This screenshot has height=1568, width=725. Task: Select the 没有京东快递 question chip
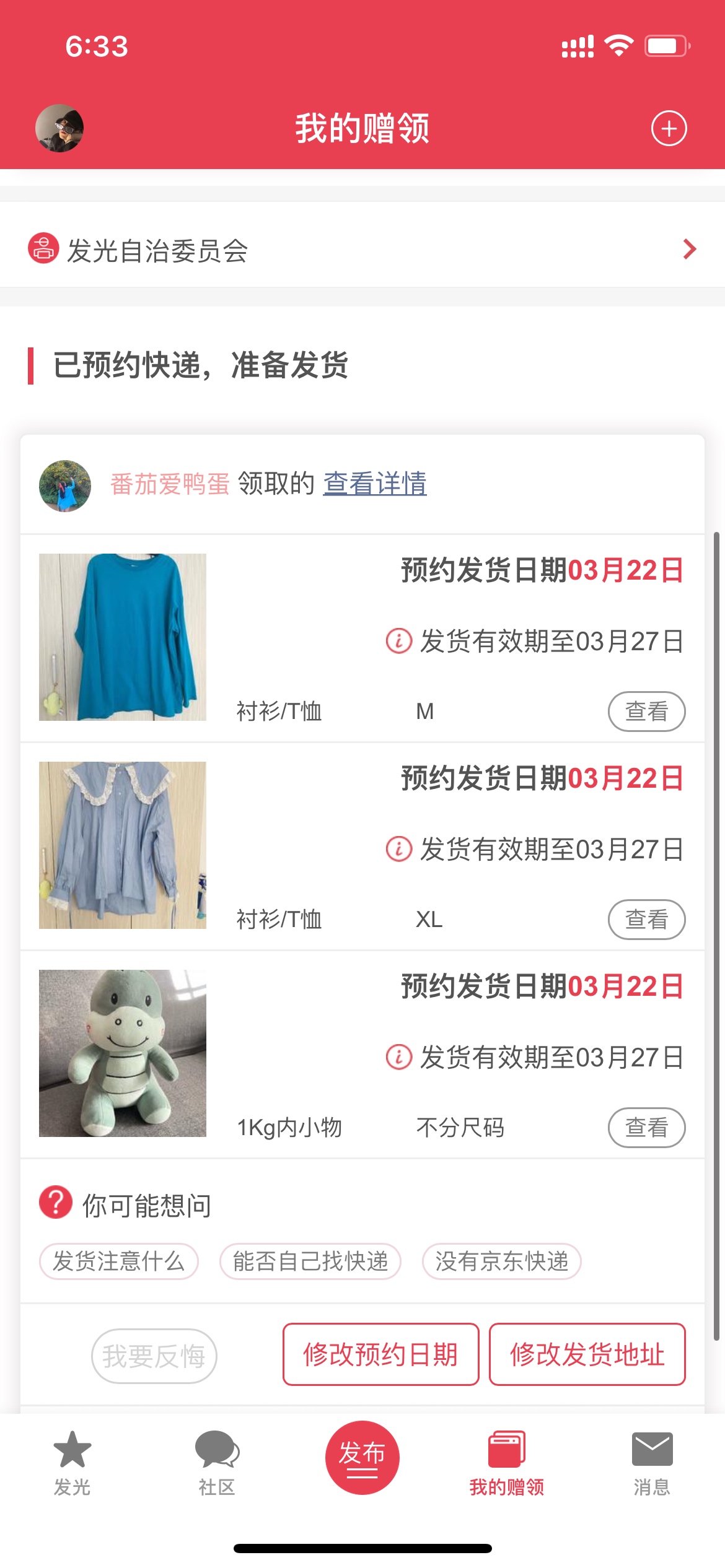coord(501,1261)
